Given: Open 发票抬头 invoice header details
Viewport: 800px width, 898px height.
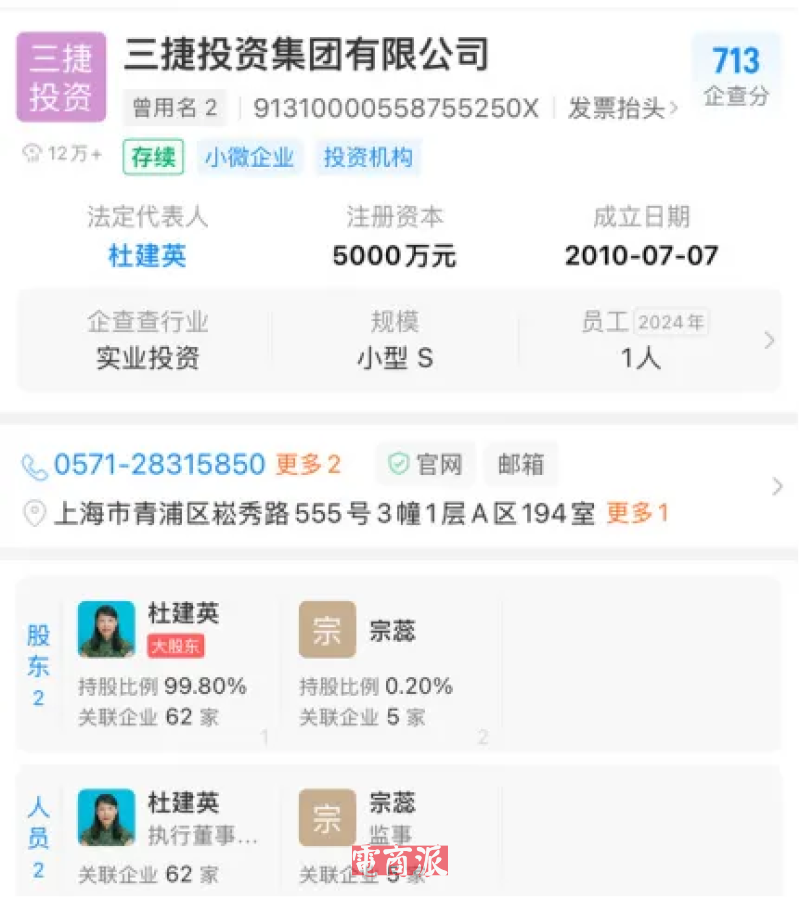Looking at the screenshot, I should click(622, 108).
